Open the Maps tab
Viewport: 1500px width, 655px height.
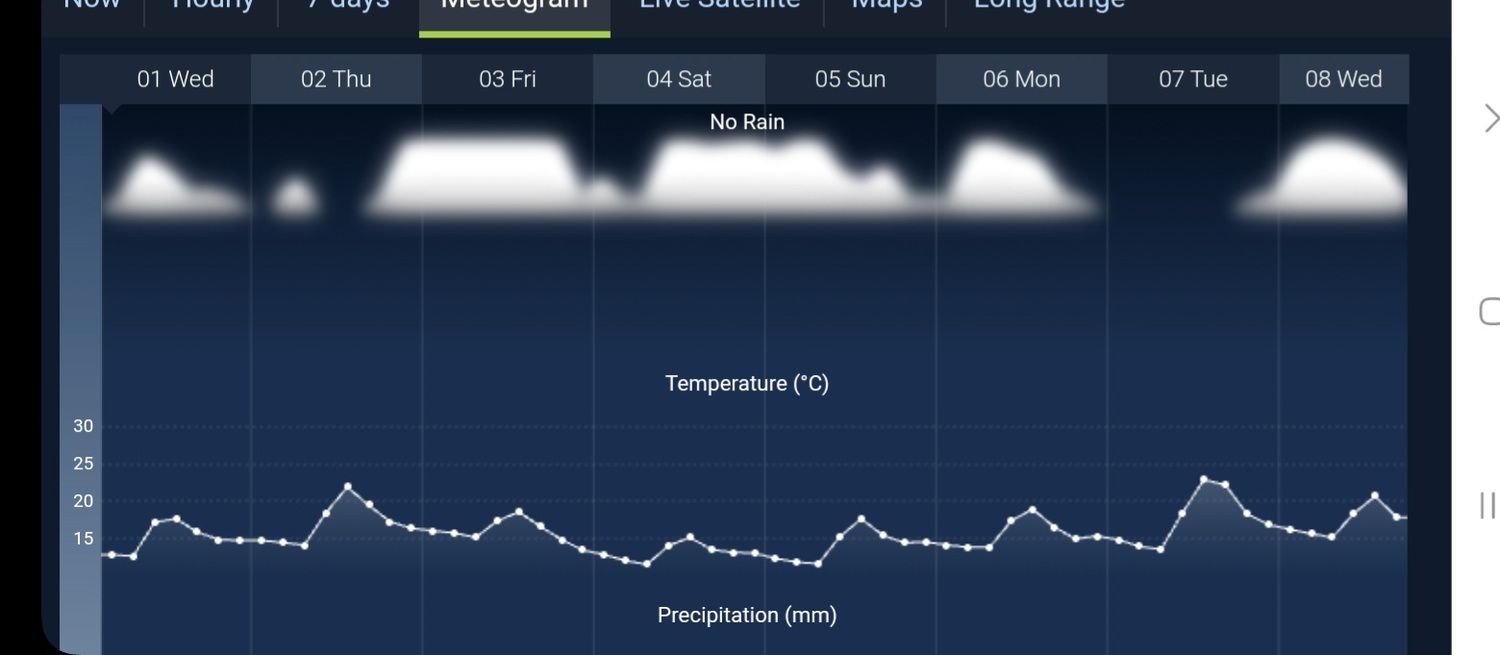pyautogui.click(x=886, y=8)
